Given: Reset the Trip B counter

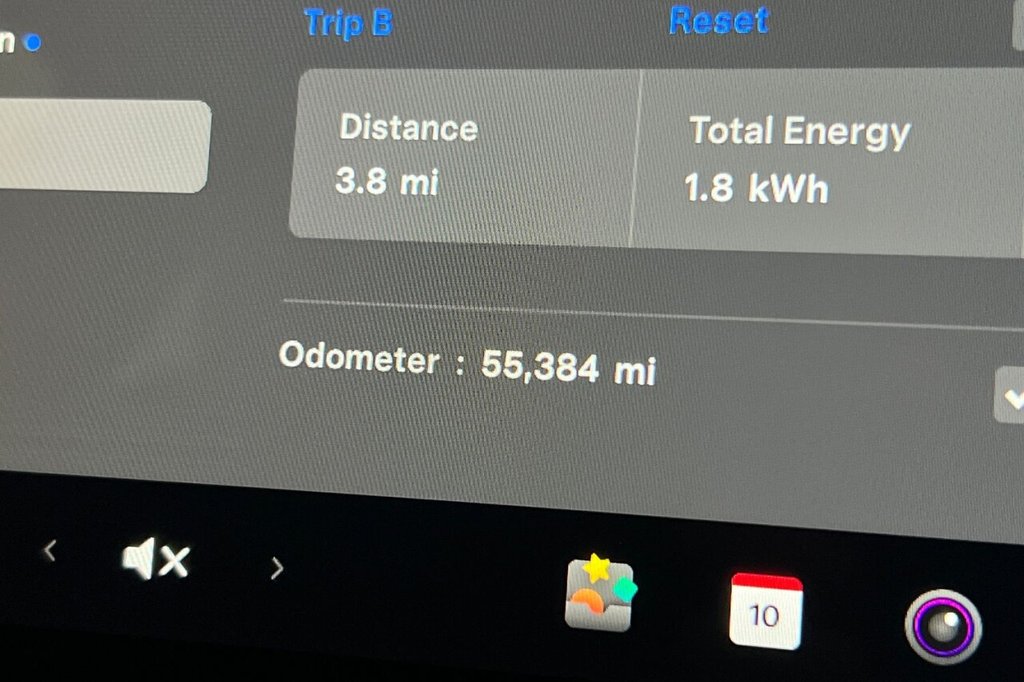Looking at the screenshot, I should [718, 20].
